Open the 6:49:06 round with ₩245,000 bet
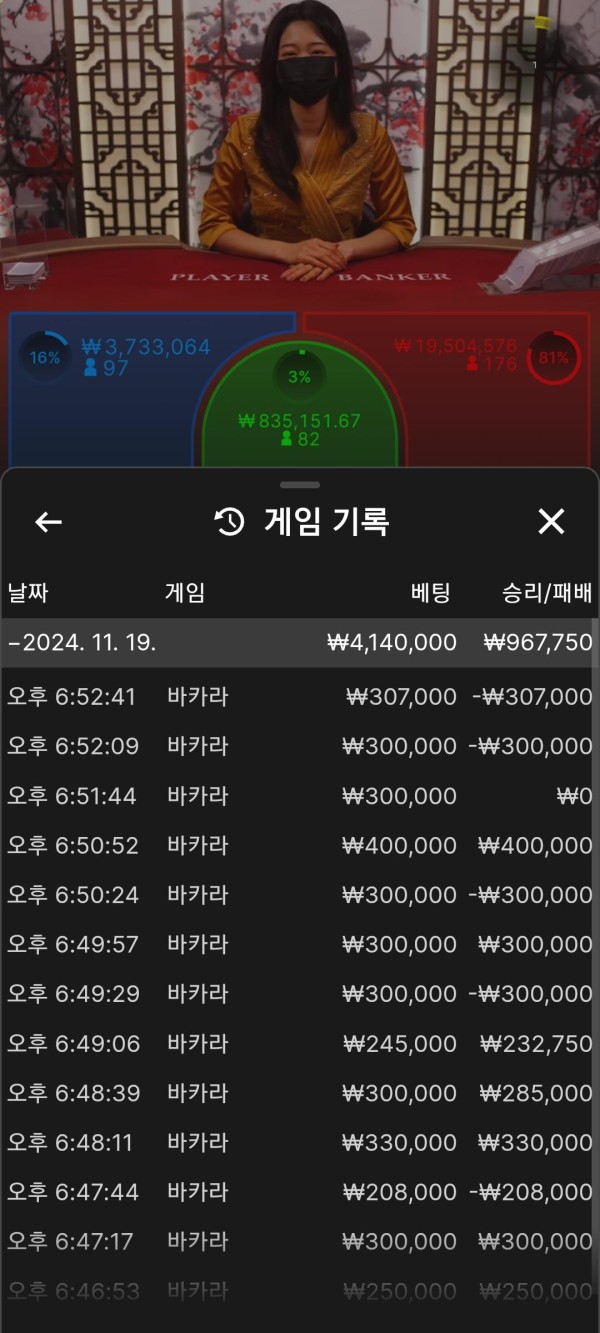 300,1044
